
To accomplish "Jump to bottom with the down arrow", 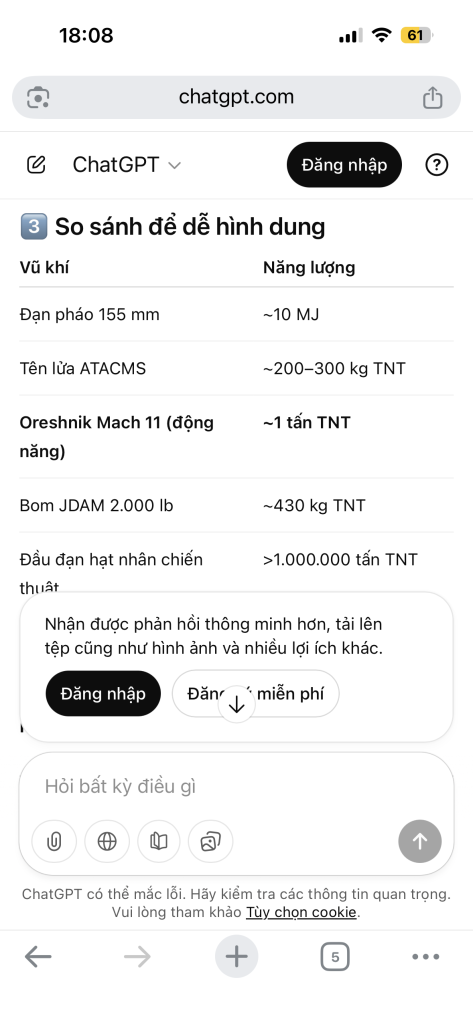I will (236, 705).
